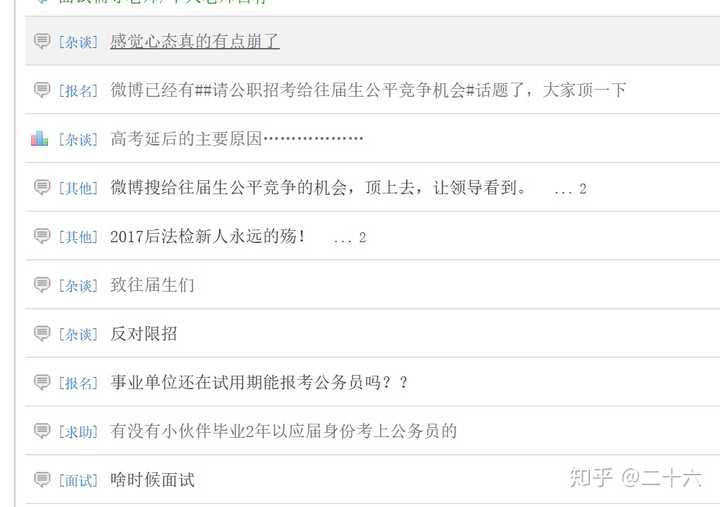The height and width of the screenshot is (507, 720).
Task: Open the poll thread 高考延后的主要原因
Action: [x=237, y=139]
